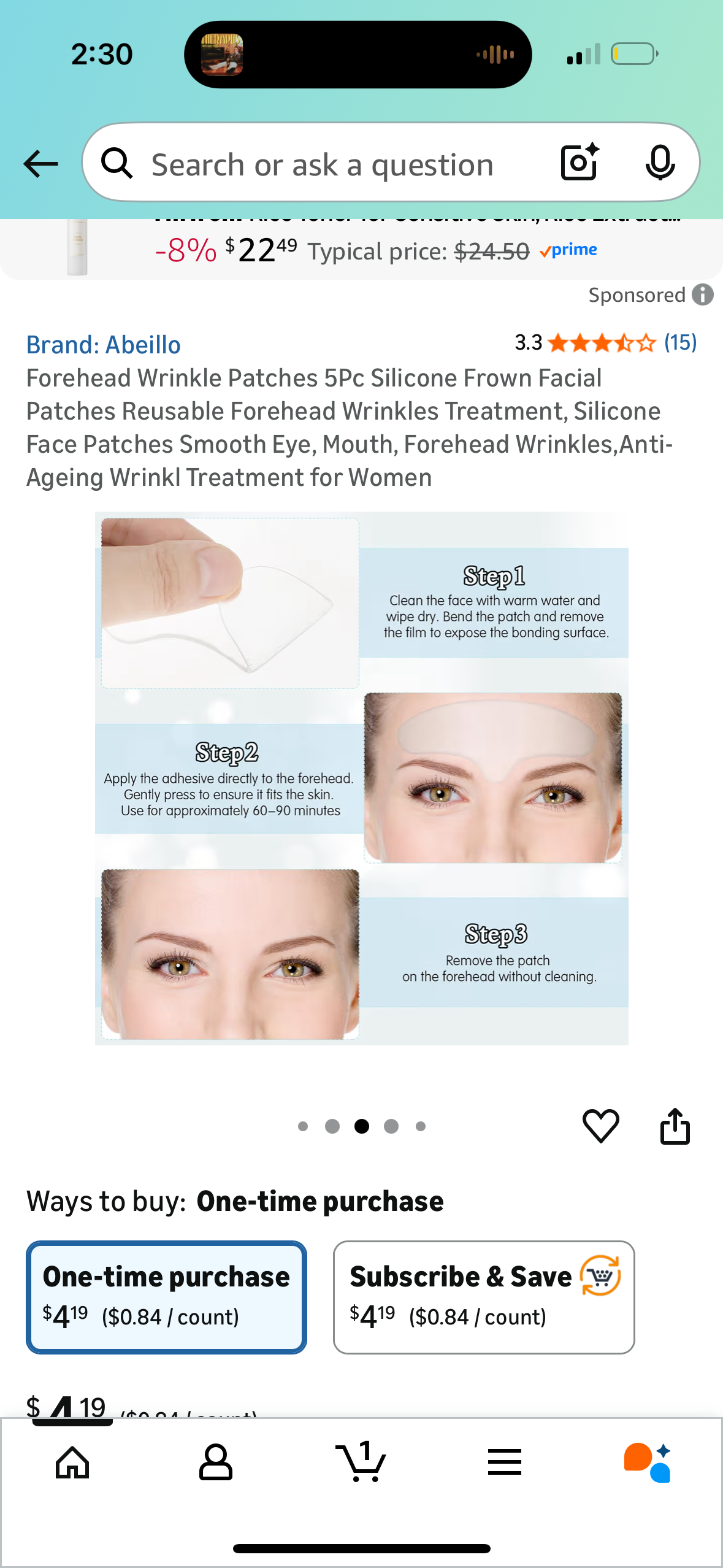Select One-time purchase option

166,1296
